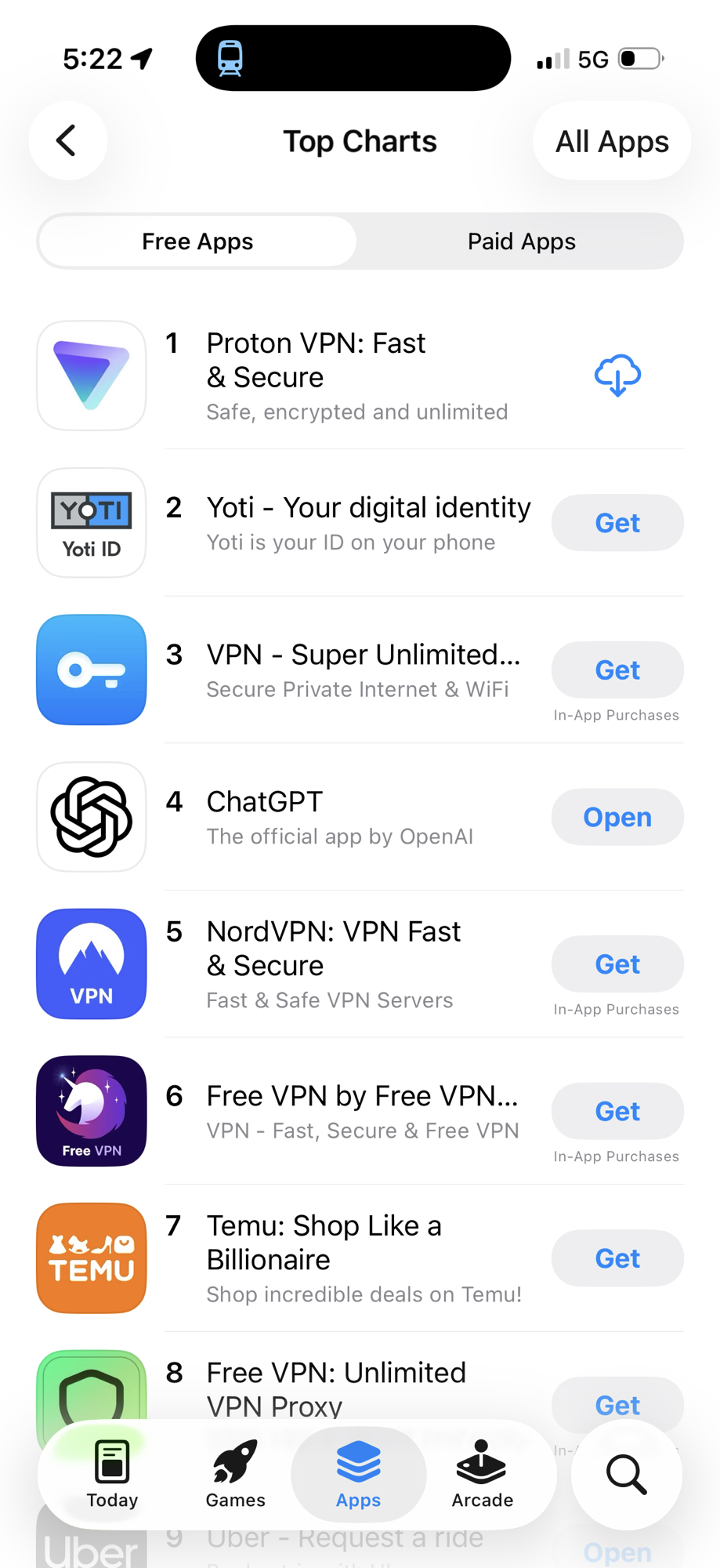This screenshot has width=720, height=1568.
Task: Redownload Proton VPN via cloud icon
Action: (x=617, y=375)
